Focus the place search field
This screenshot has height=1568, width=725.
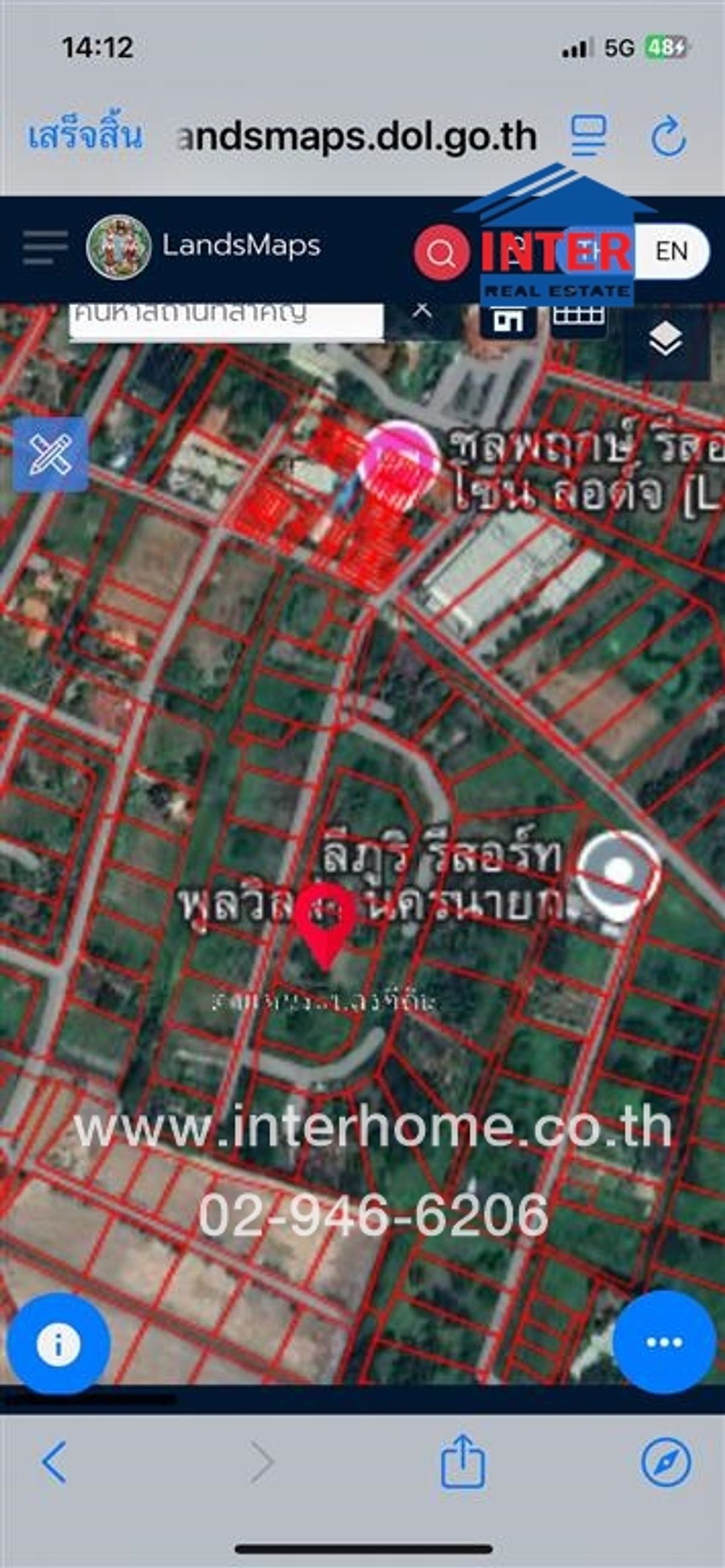[x=226, y=319]
